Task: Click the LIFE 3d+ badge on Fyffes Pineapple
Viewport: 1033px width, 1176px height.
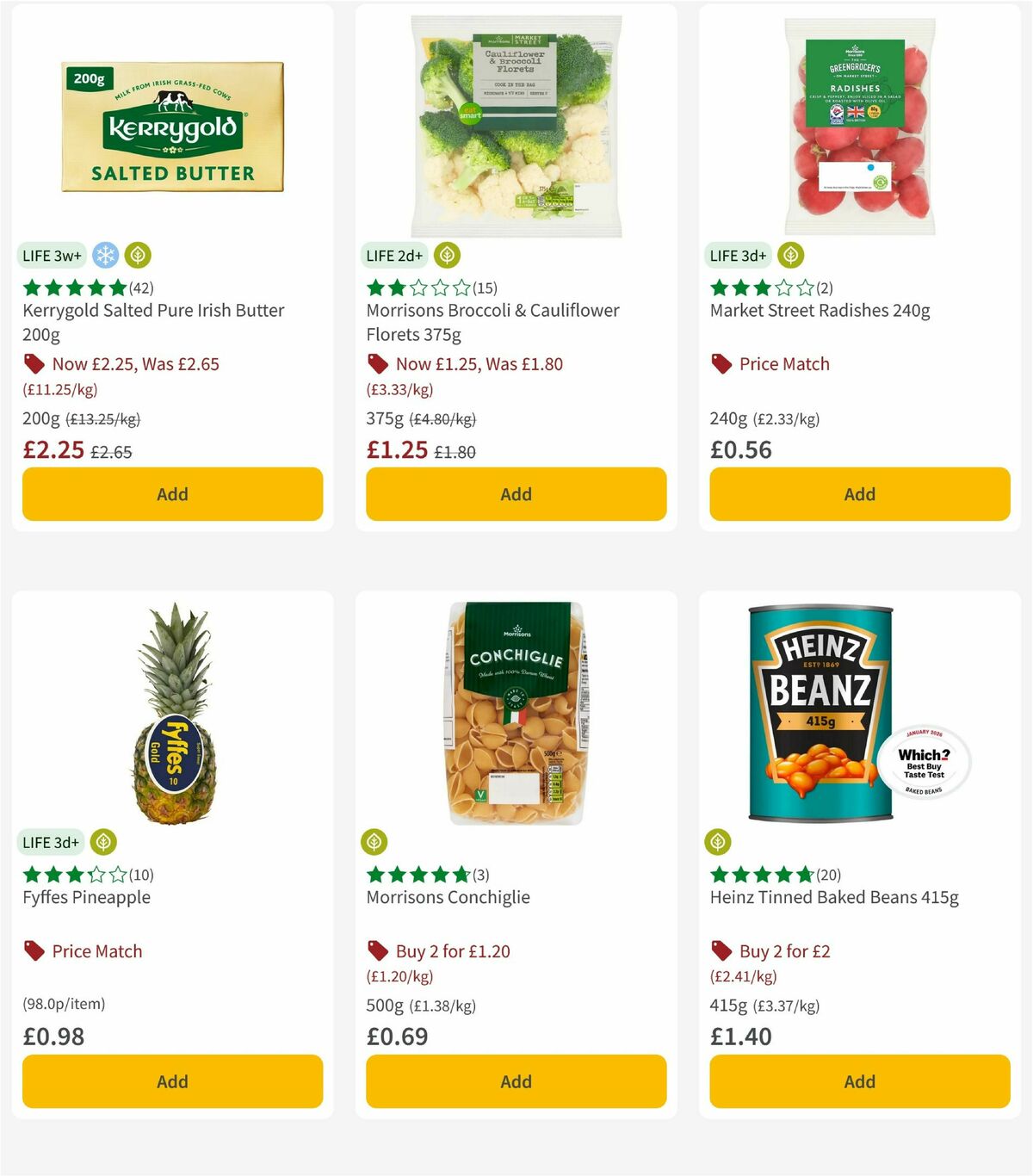Action: point(51,842)
